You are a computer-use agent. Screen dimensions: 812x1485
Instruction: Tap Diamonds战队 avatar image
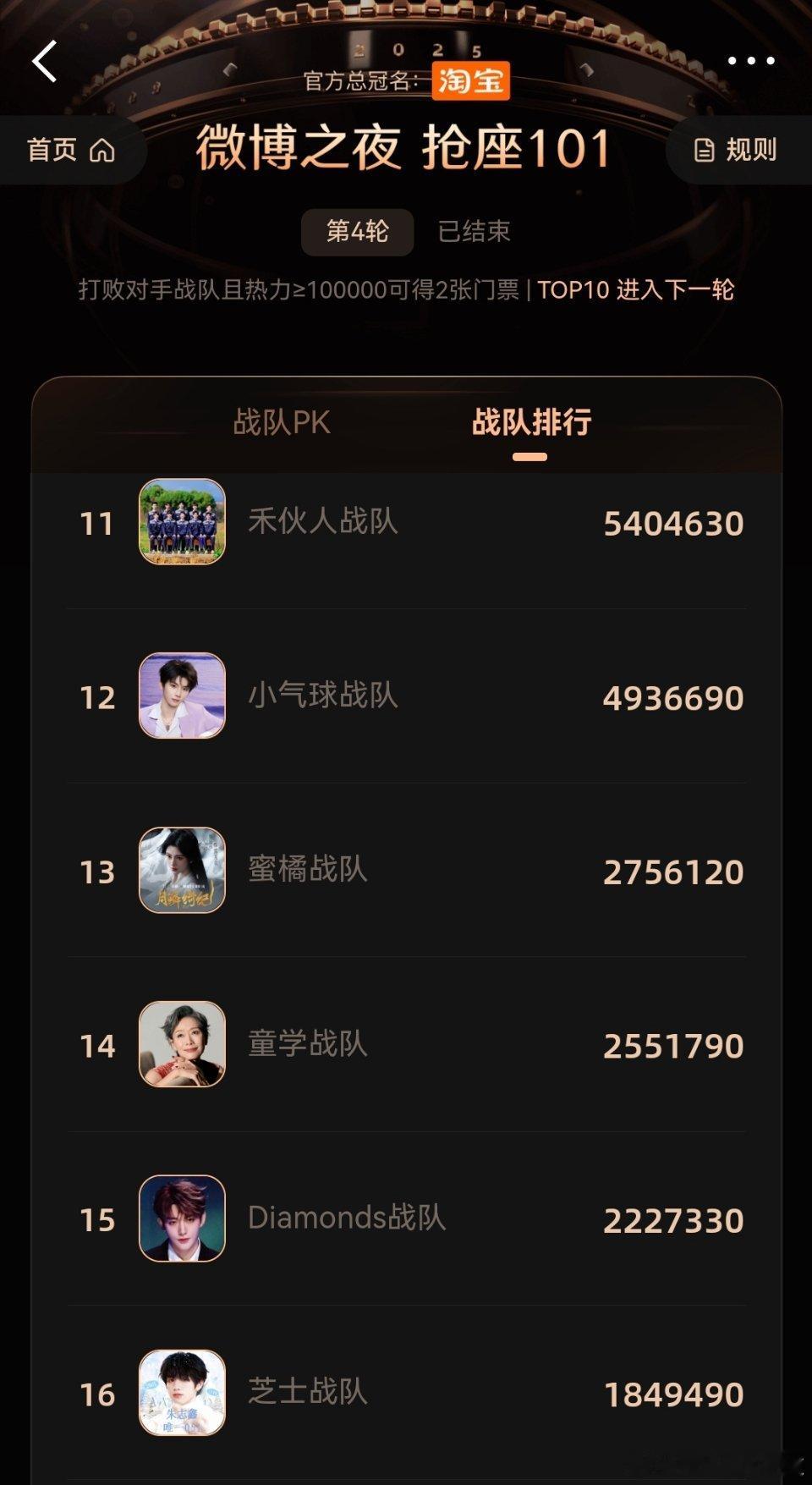click(181, 1219)
